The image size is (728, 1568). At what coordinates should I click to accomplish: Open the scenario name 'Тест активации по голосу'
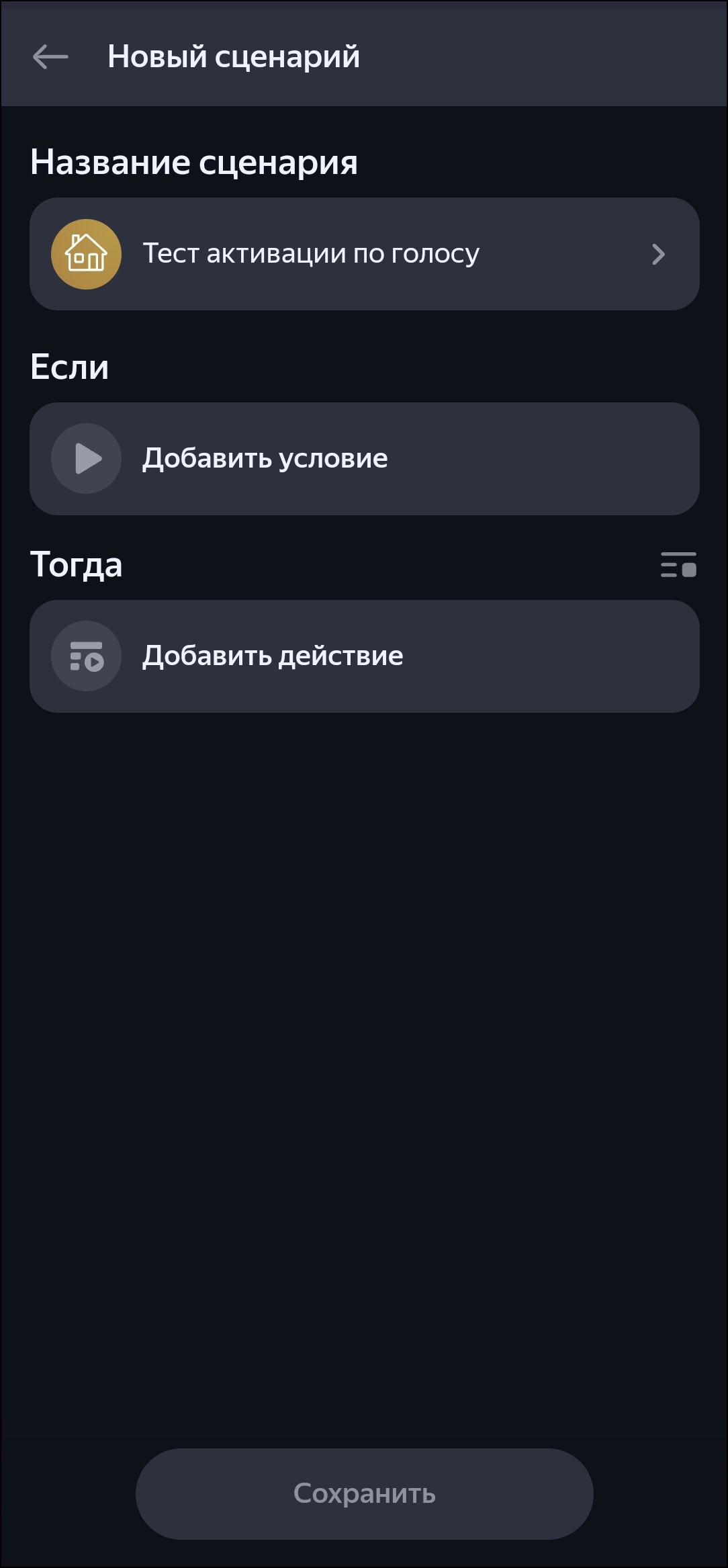pyautogui.click(x=364, y=254)
